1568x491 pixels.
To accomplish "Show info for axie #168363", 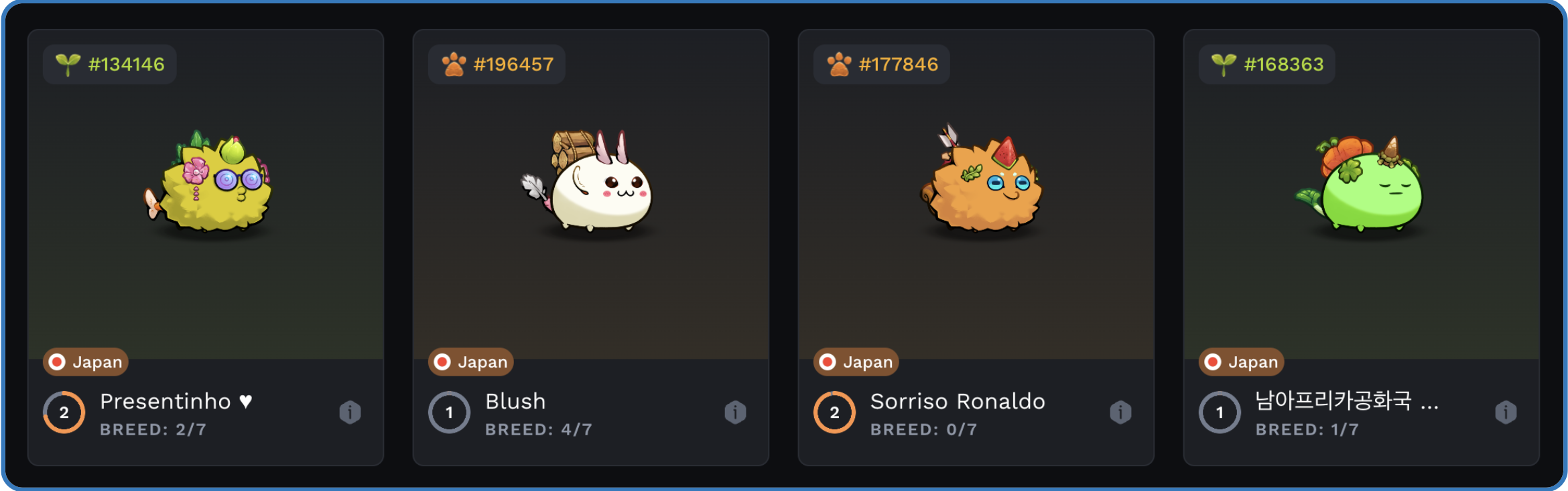I will click(x=1506, y=412).
